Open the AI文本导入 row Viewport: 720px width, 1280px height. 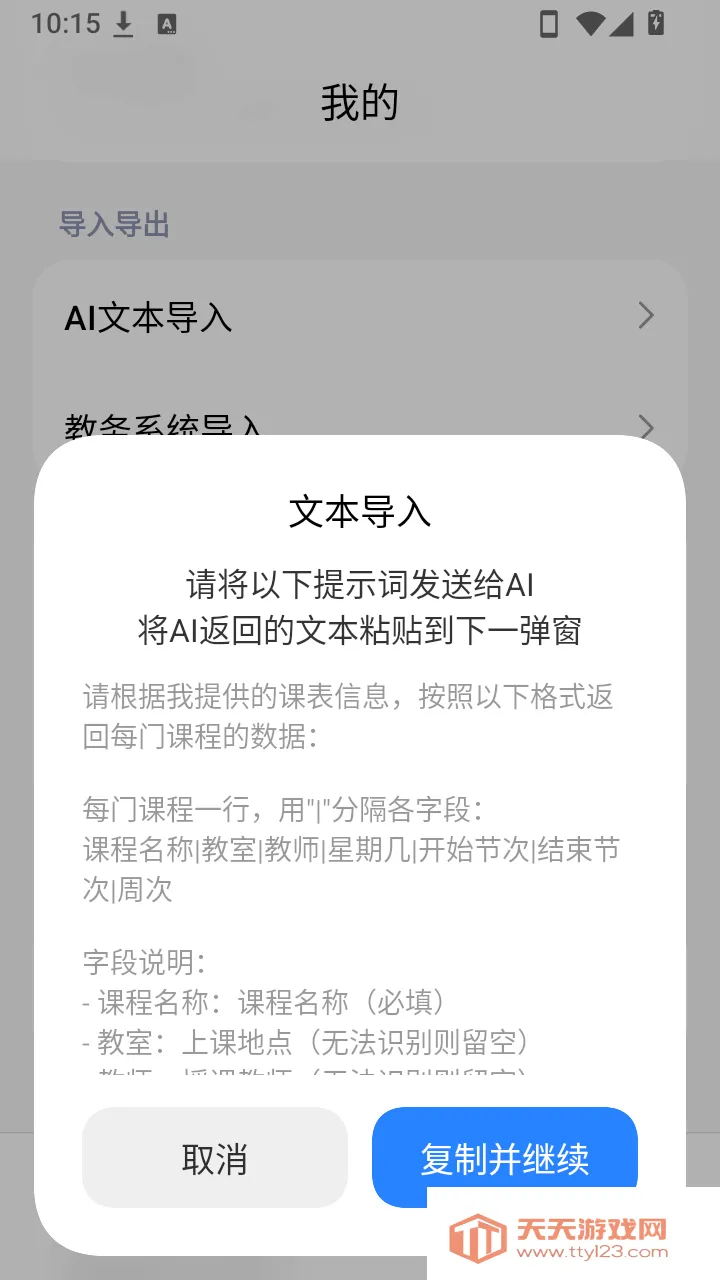point(360,317)
